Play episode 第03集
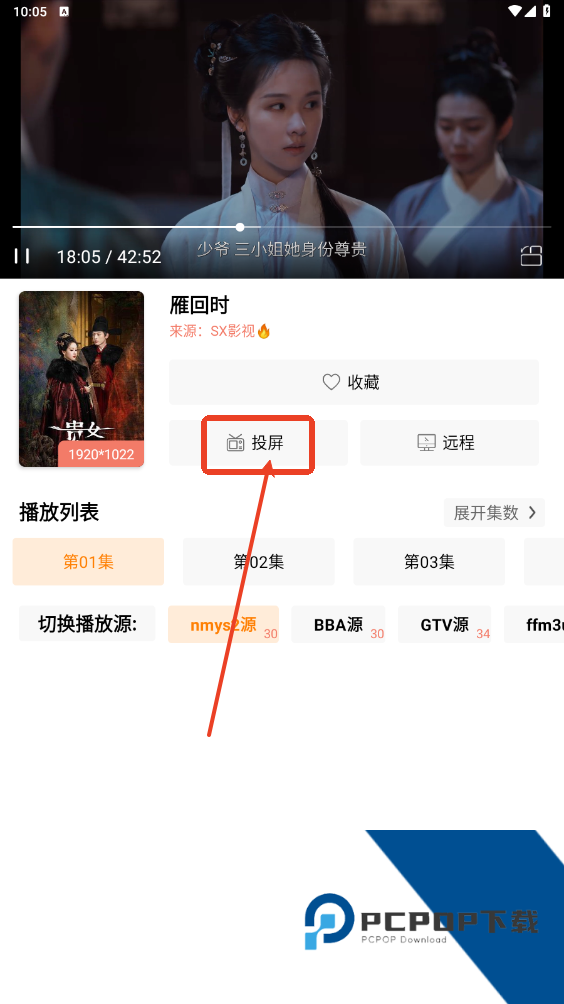Screen dimensions: 564x1004 429,562
